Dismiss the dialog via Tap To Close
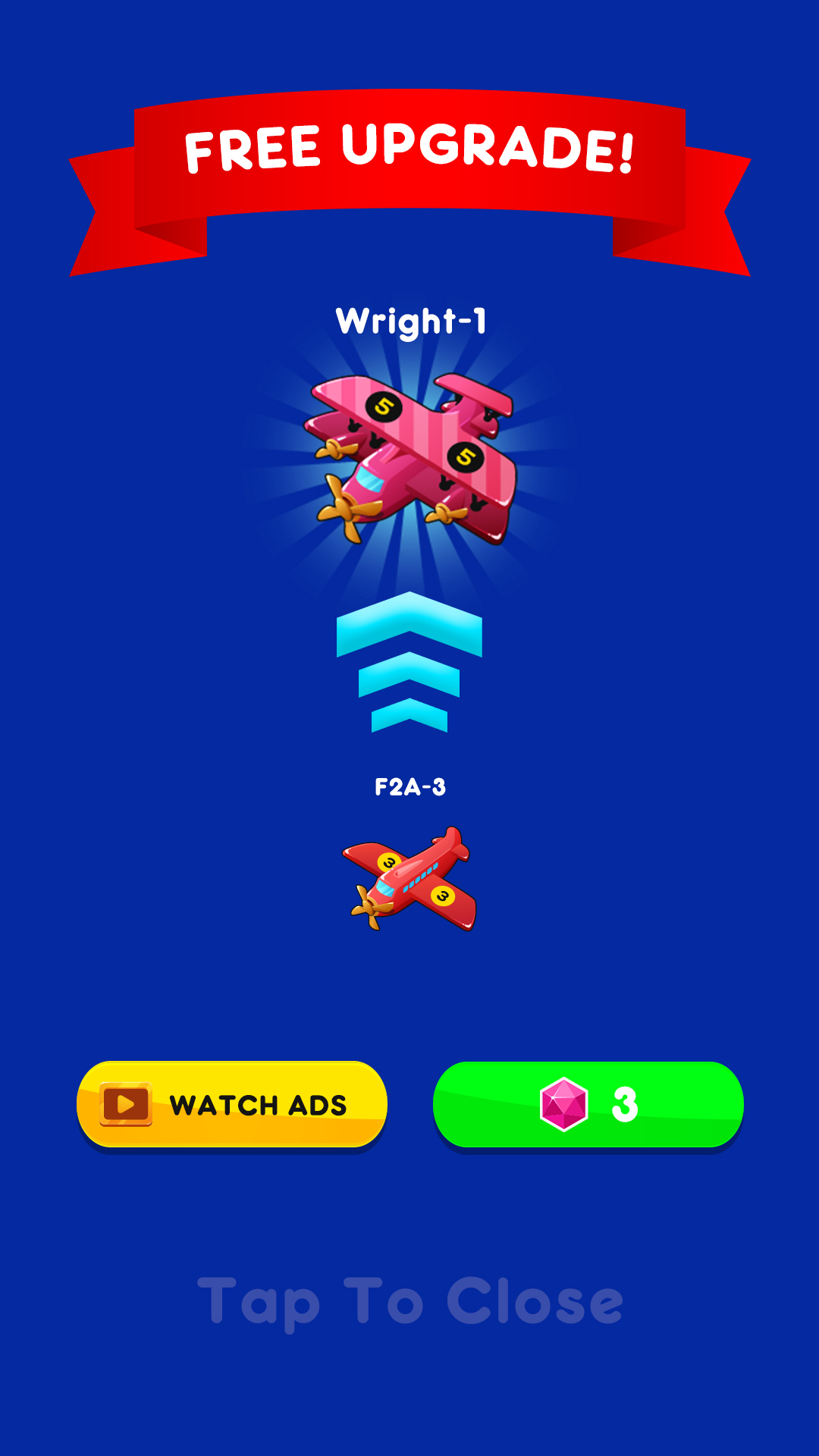 click(x=409, y=1301)
